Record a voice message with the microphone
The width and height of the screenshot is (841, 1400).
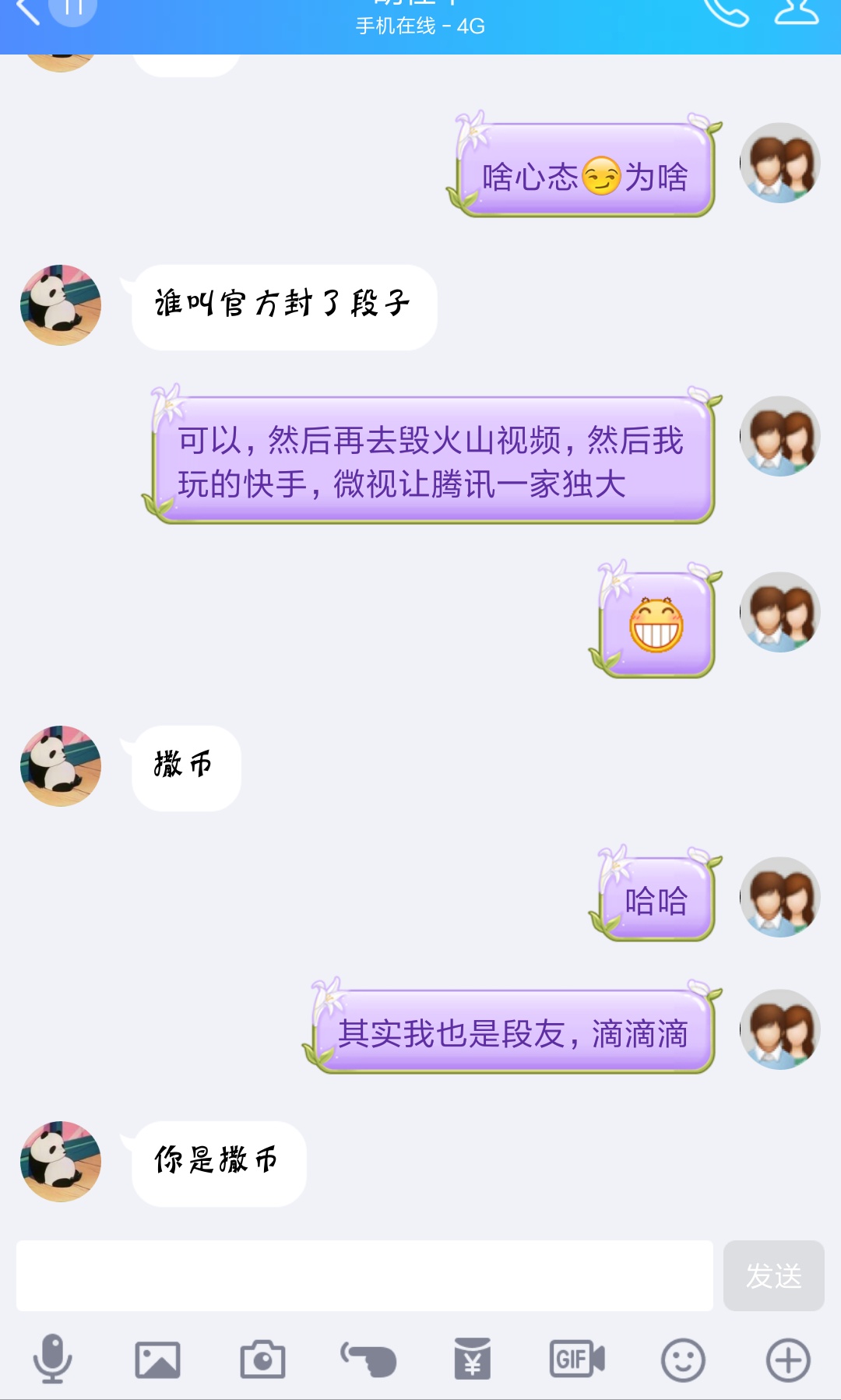(x=52, y=1360)
